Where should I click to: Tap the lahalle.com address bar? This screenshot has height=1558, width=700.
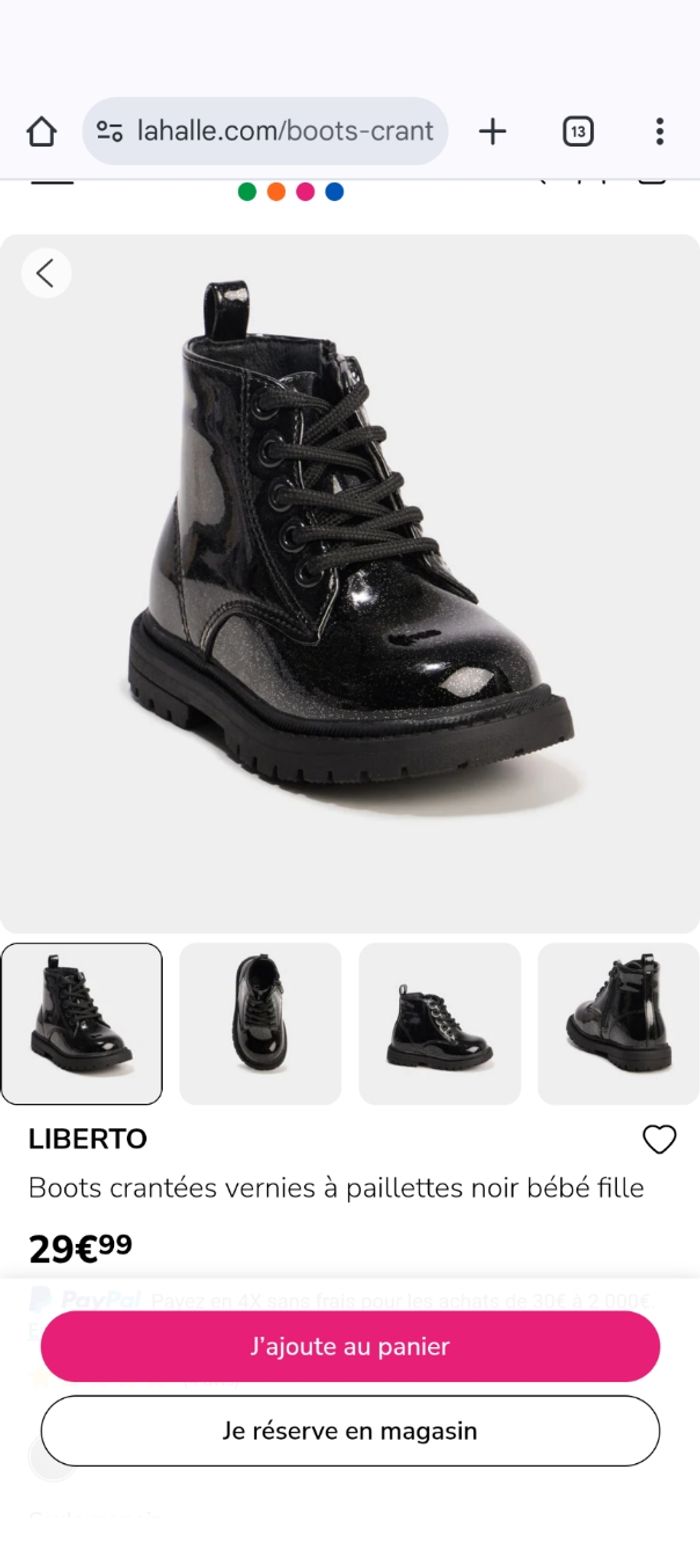tap(265, 131)
